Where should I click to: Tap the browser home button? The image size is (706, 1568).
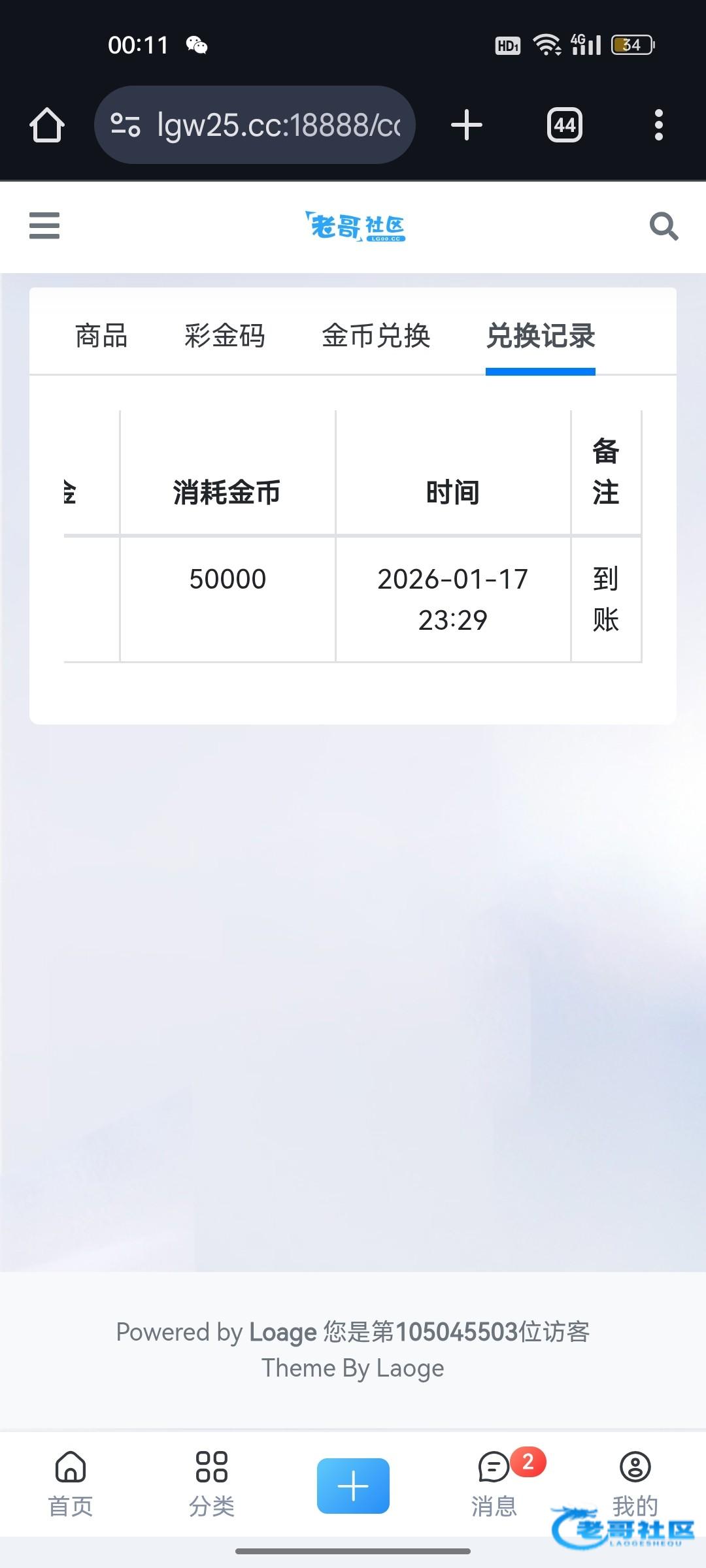[x=47, y=125]
